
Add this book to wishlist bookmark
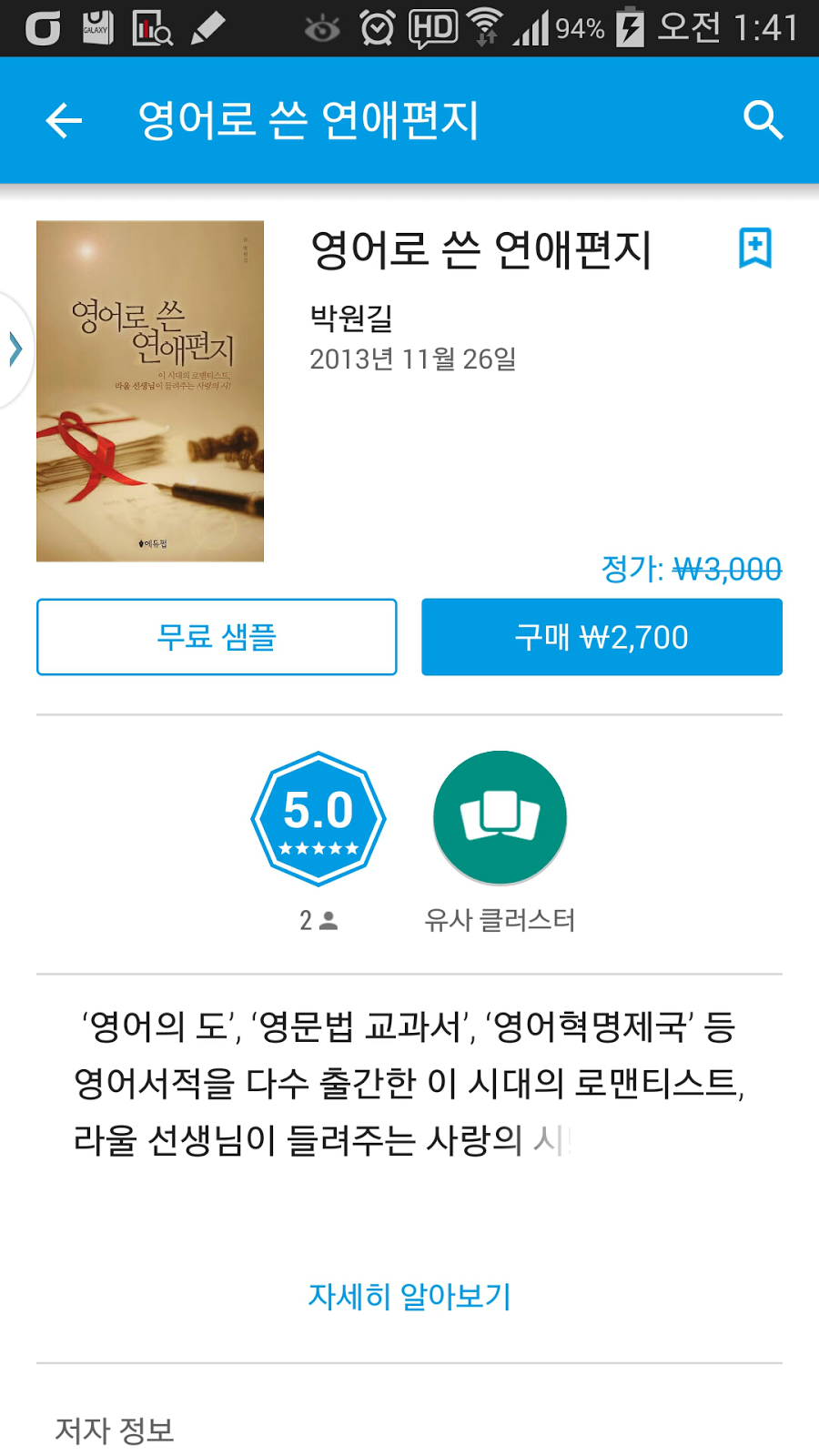click(754, 248)
